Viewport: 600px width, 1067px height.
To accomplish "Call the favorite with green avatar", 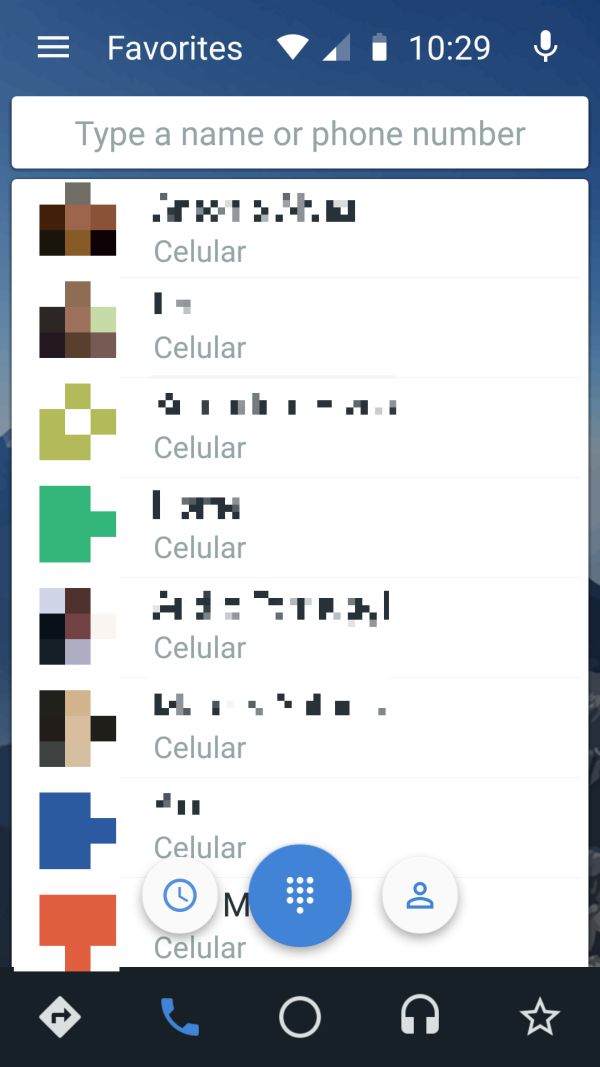I will [300, 526].
